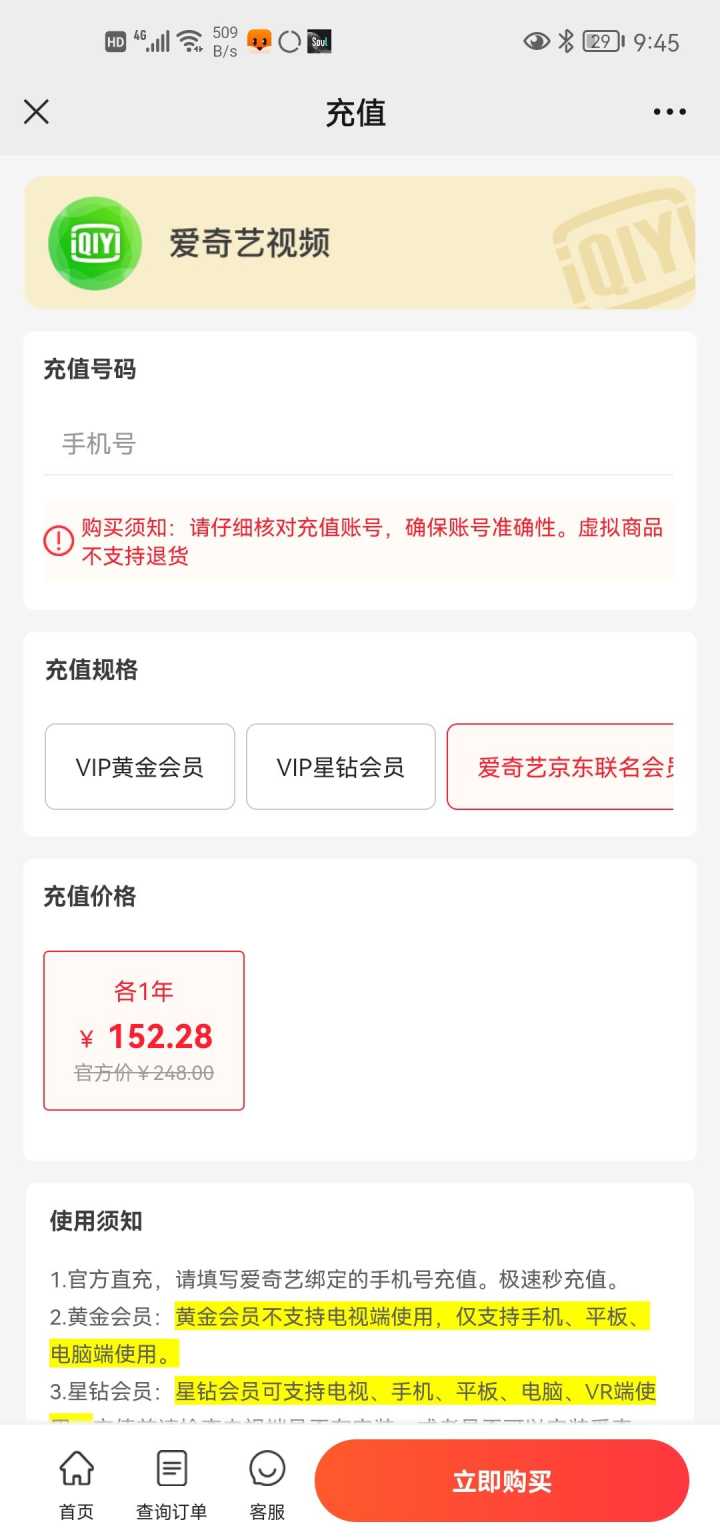The width and height of the screenshot is (720, 1540).
Task: Open 查询订单 page
Action: click(x=172, y=1484)
